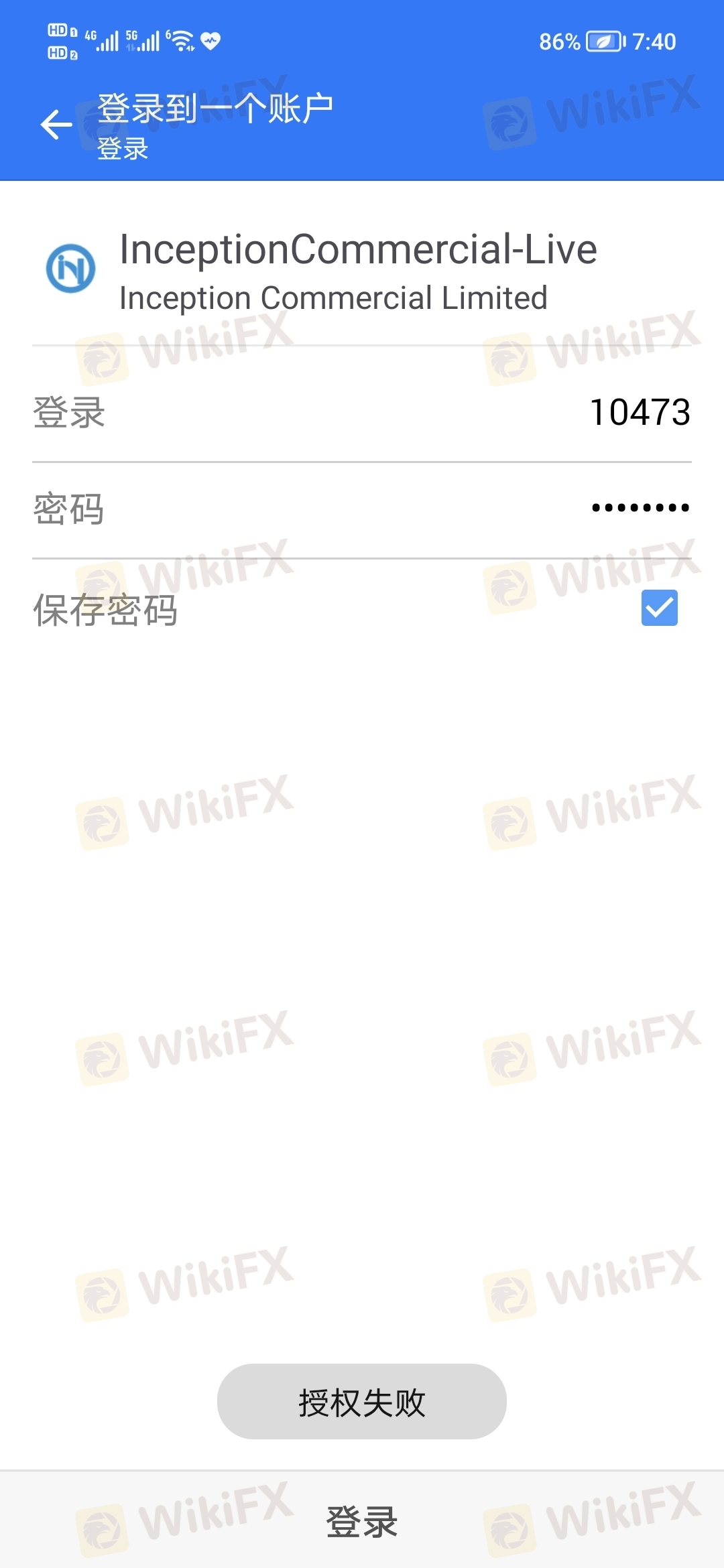Edit the login number field 10473
Screen dimensions: 724x1568
coord(362,411)
